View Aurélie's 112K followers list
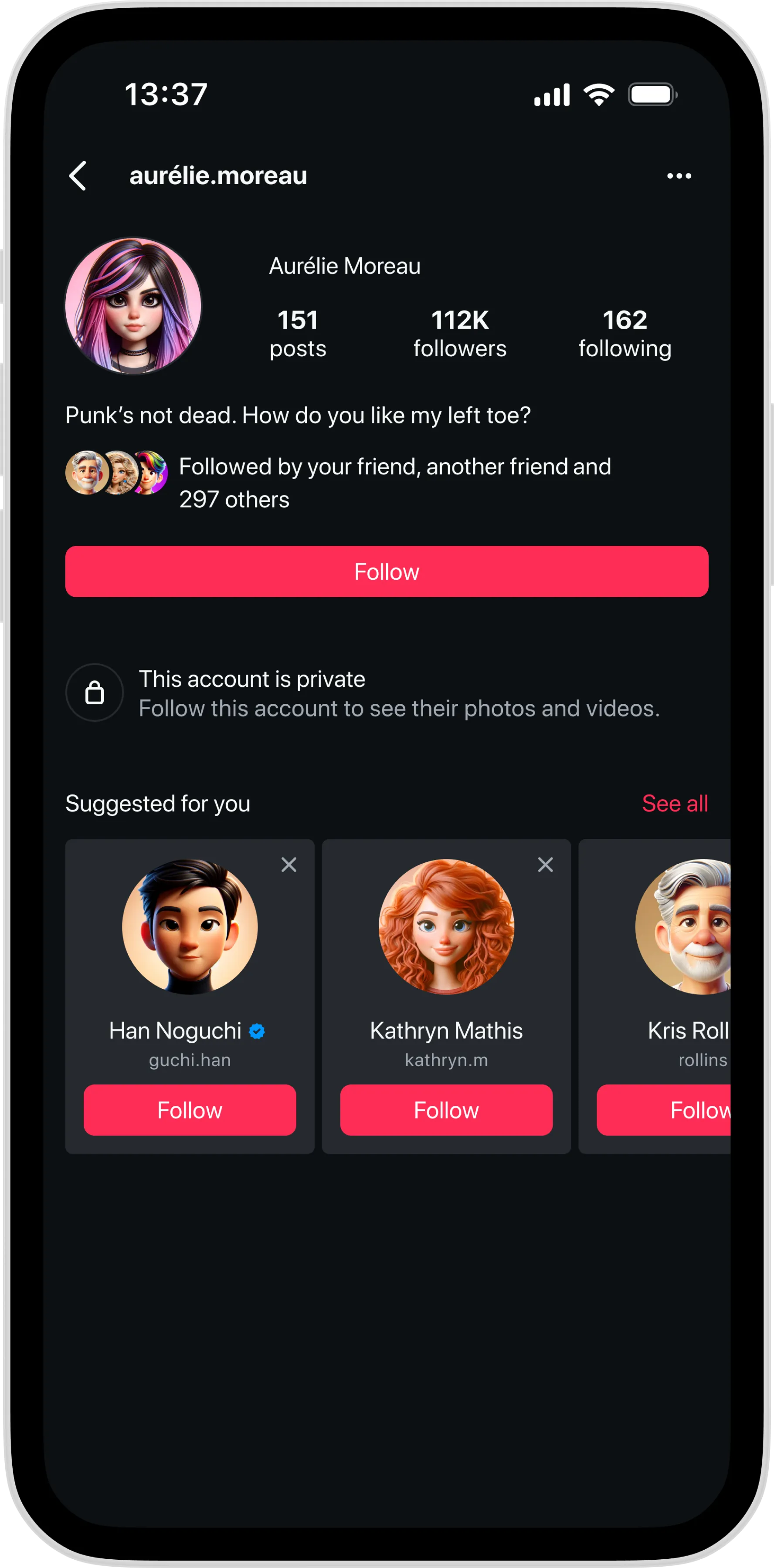The height and width of the screenshot is (1568, 774). pyautogui.click(x=460, y=334)
